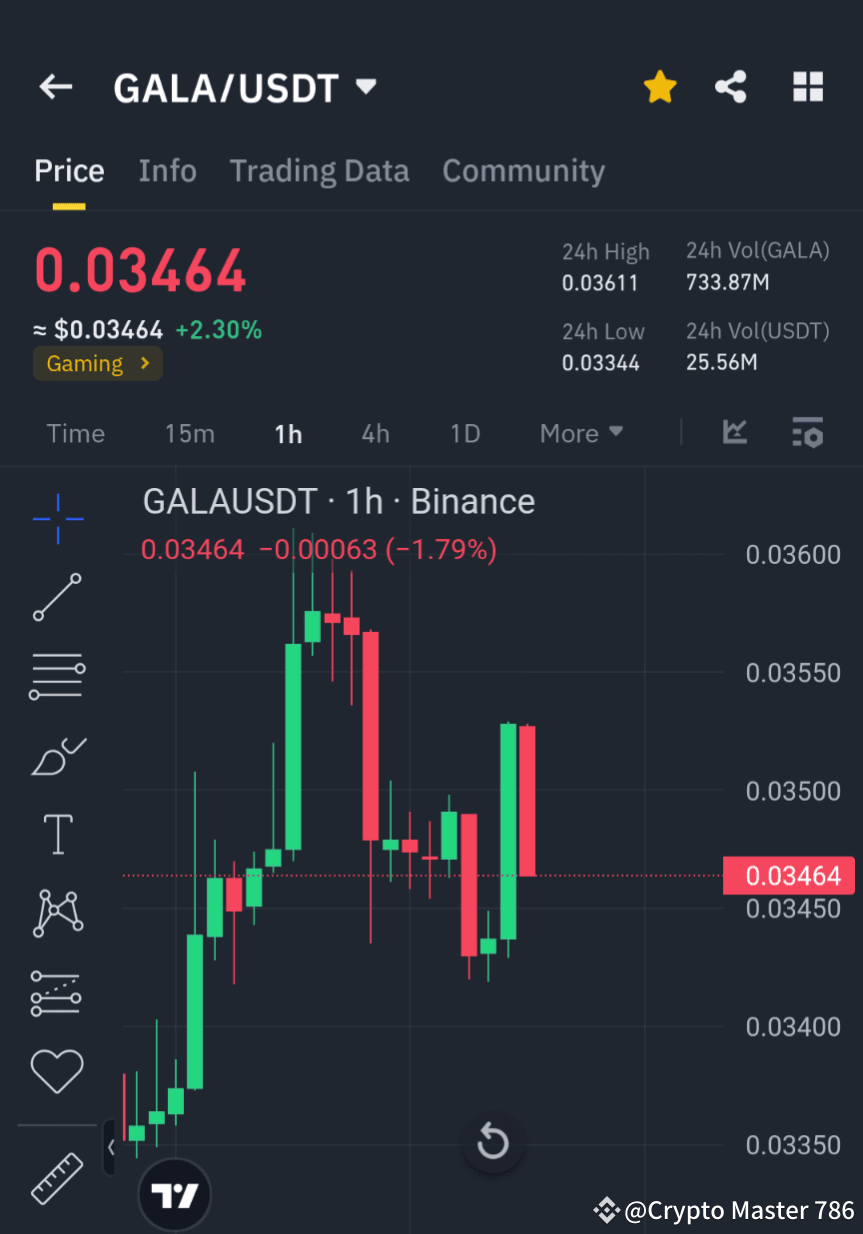Select the trend line drawing tool
This screenshot has width=863, height=1234.
click(57, 597)
